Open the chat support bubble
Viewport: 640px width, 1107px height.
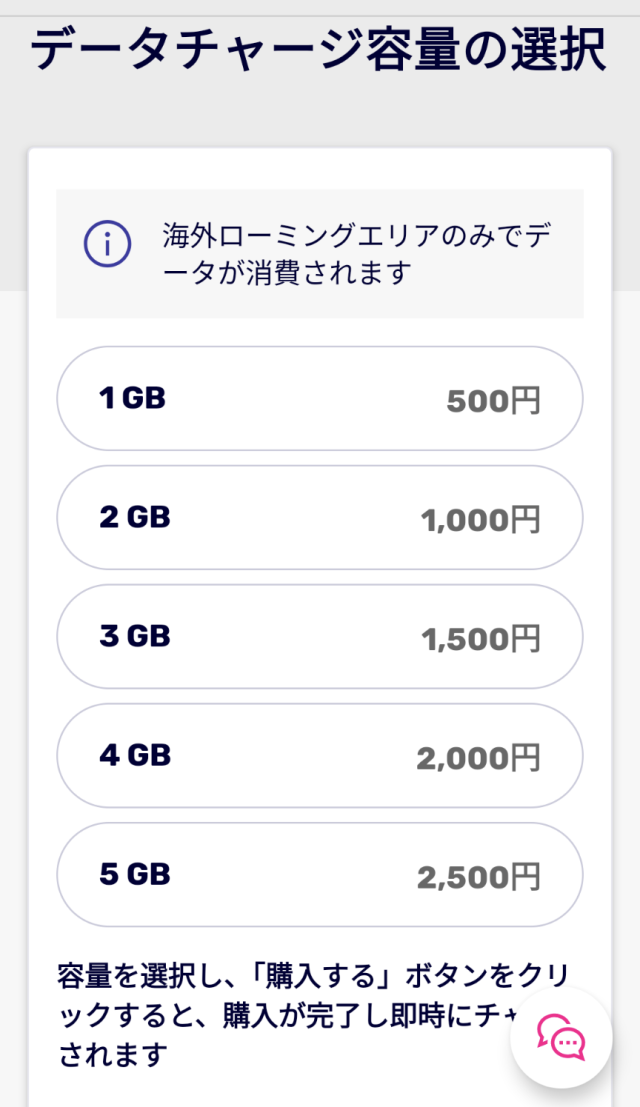pos(561,1038)
